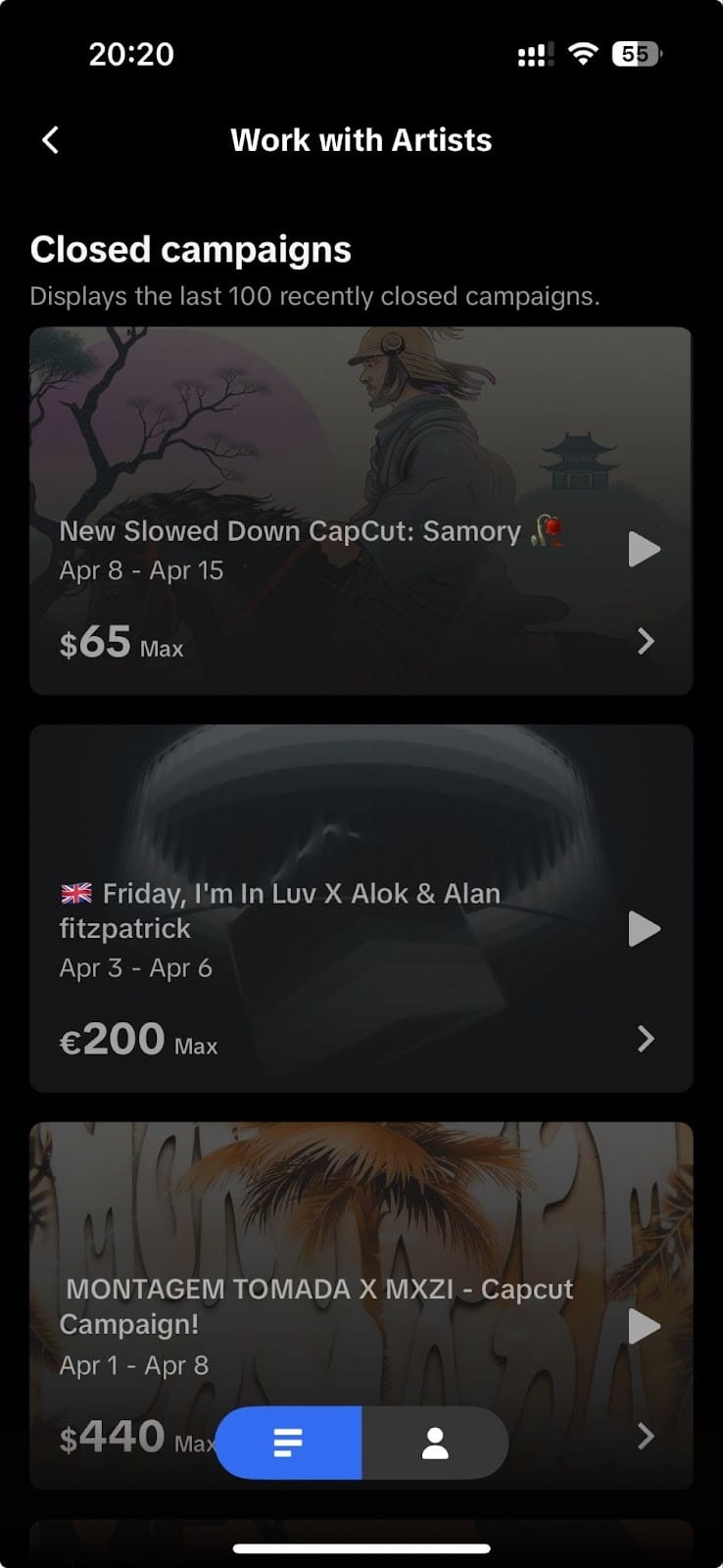Play the Samory campaign audio preview
The width and height of the screenshot is (723, 1568).
(644, 550)
